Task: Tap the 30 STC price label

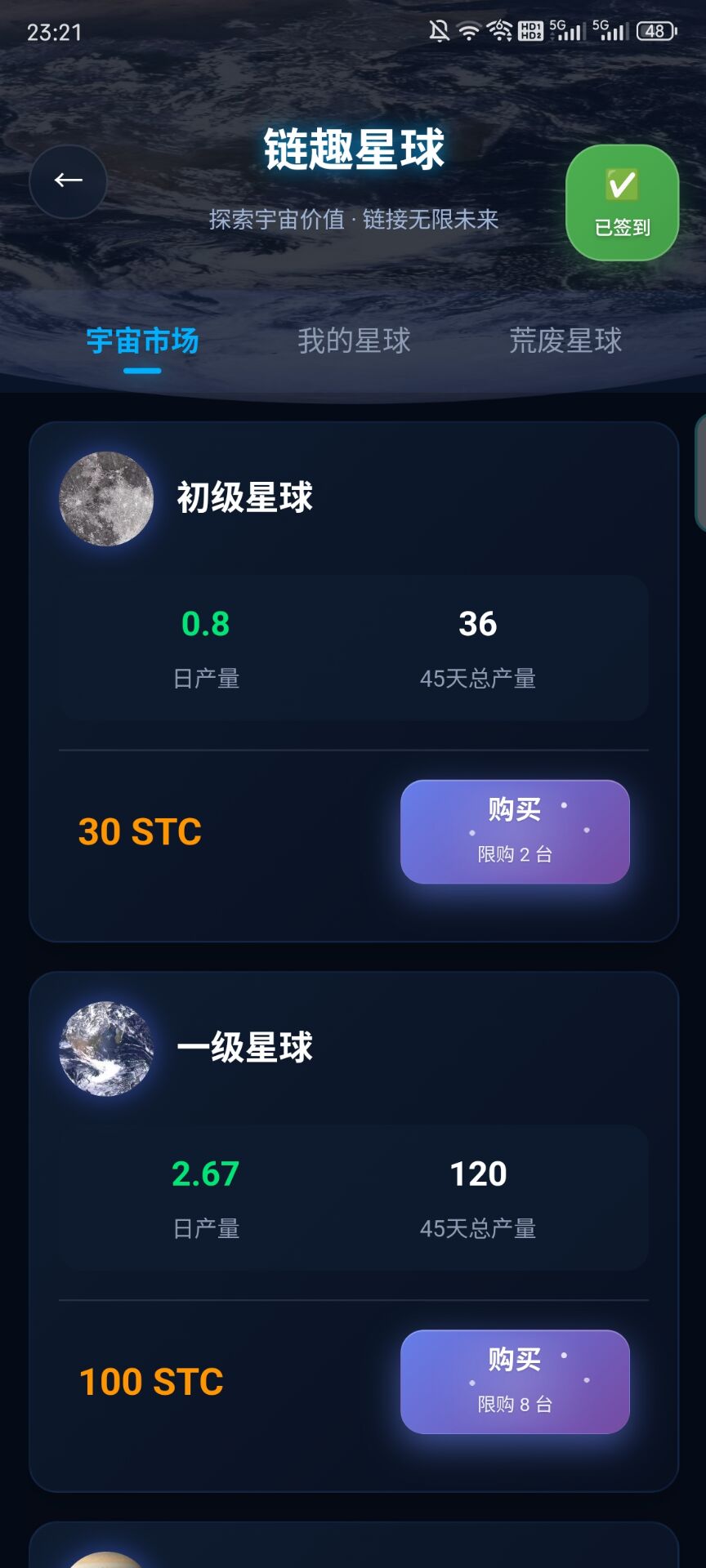Action: tap(140, 832)
